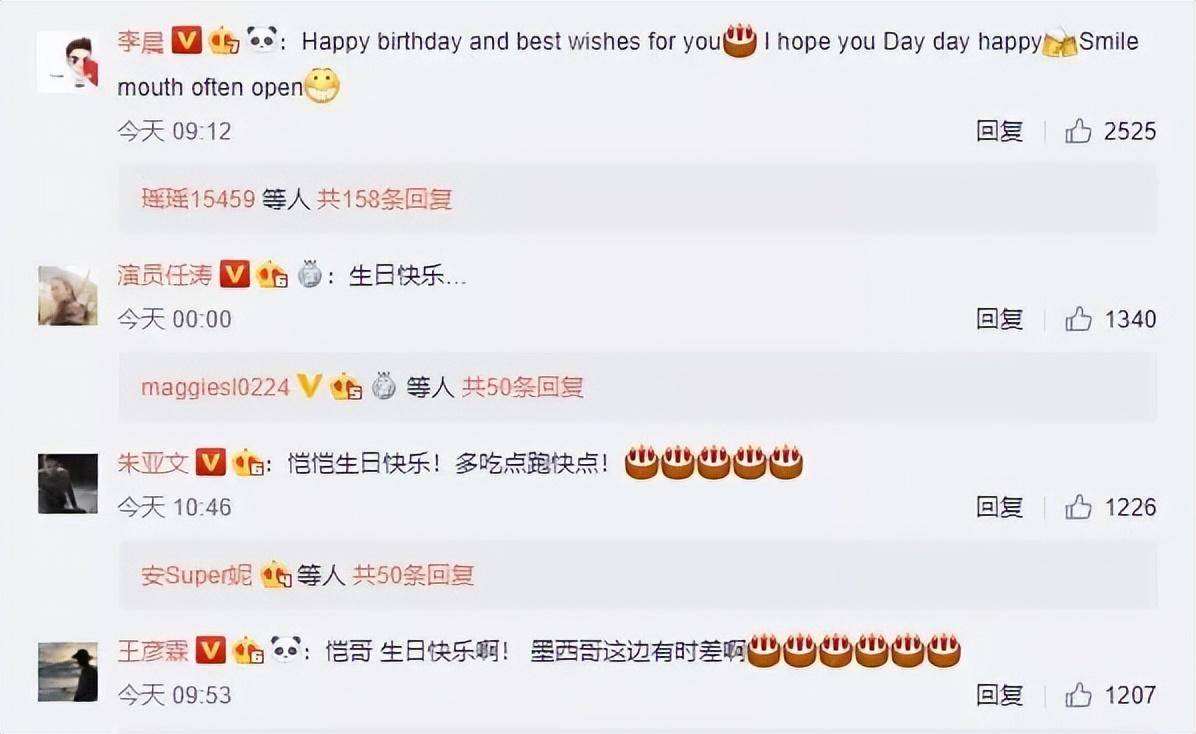Open 朱亚文's profile avatar
The width and height of the screenshot is (1196, 734).
[x=67, y=483]
